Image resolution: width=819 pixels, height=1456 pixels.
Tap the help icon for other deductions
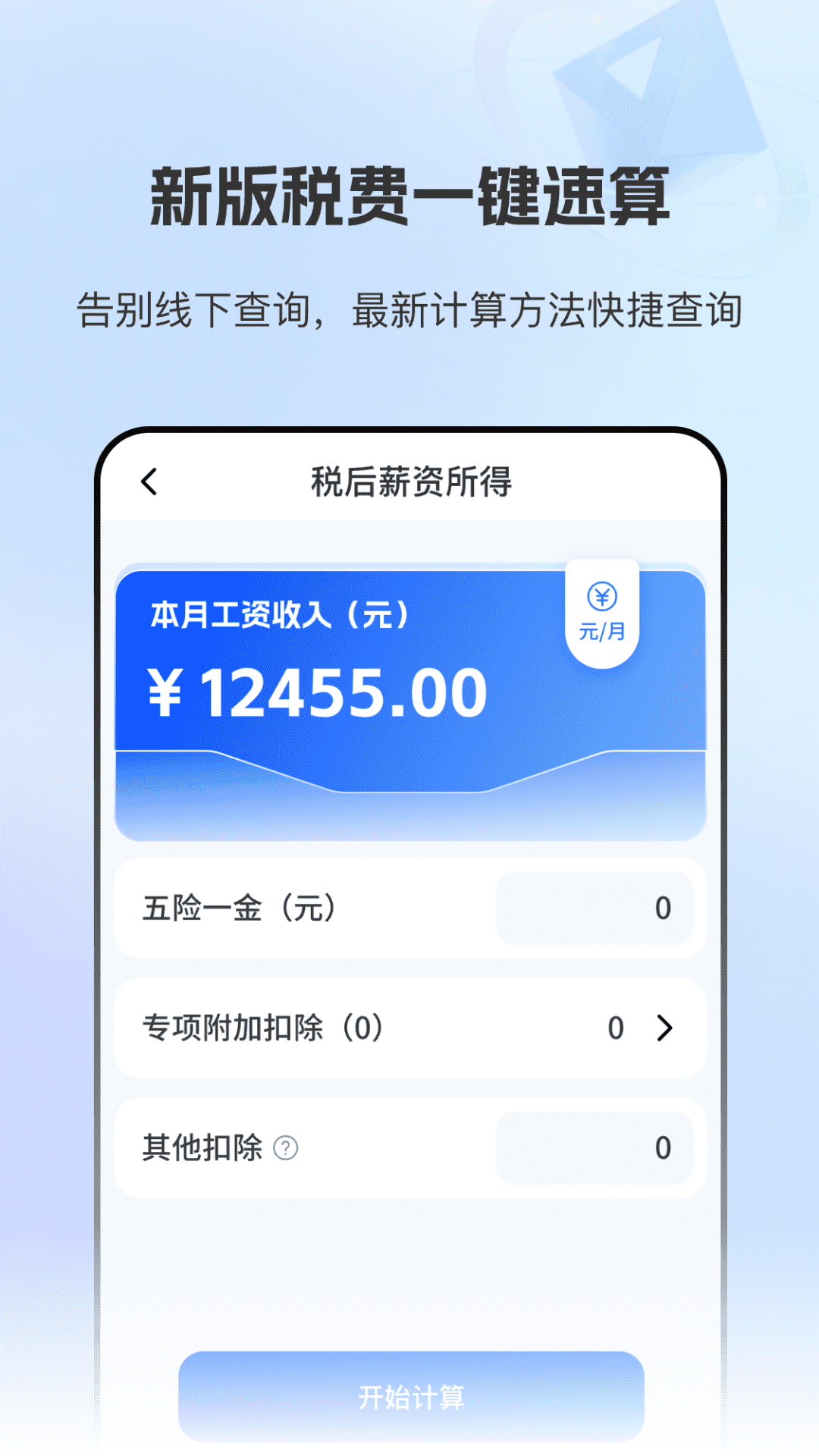285,1147
